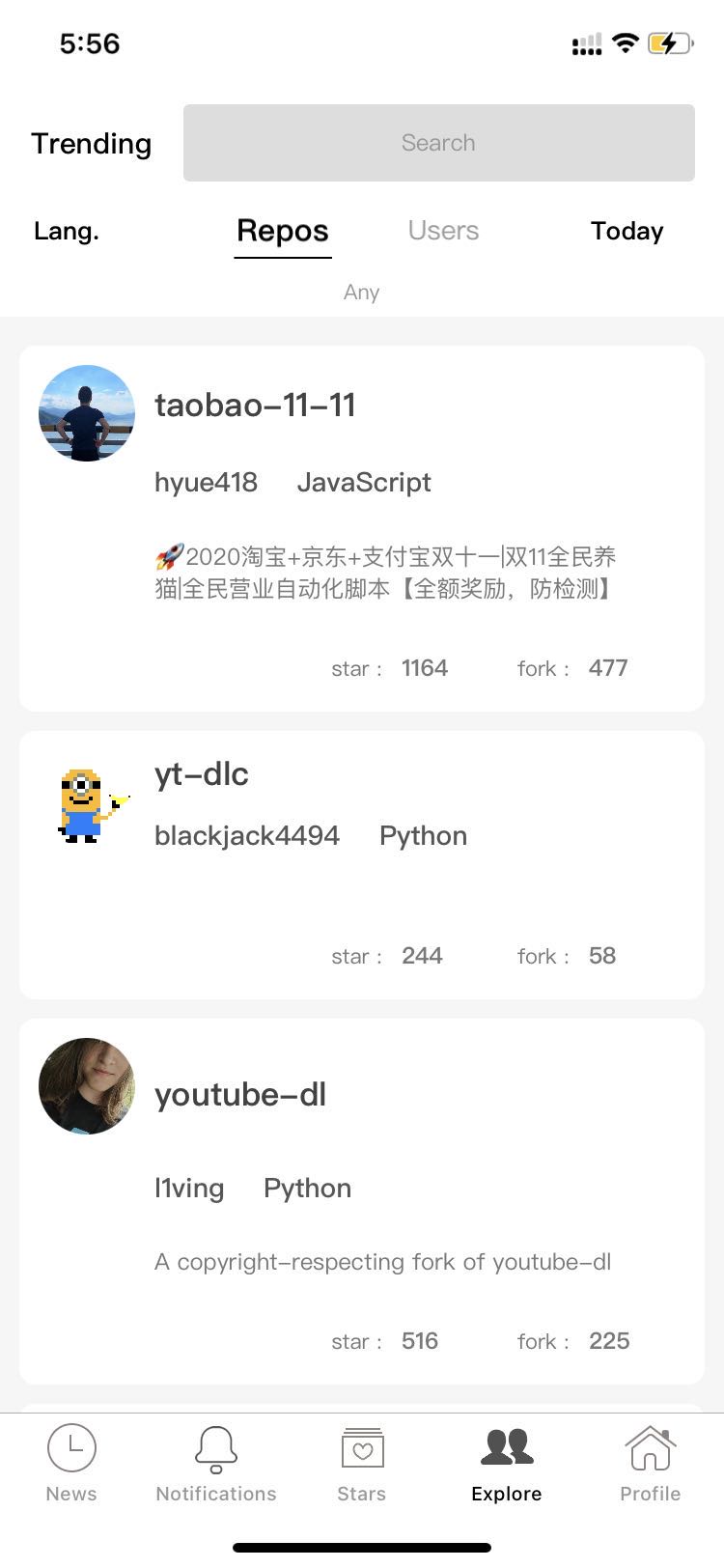Open the taobao-11-11 repository card
Viewport: 724px width, 1568px height.
tap(361, 528)
